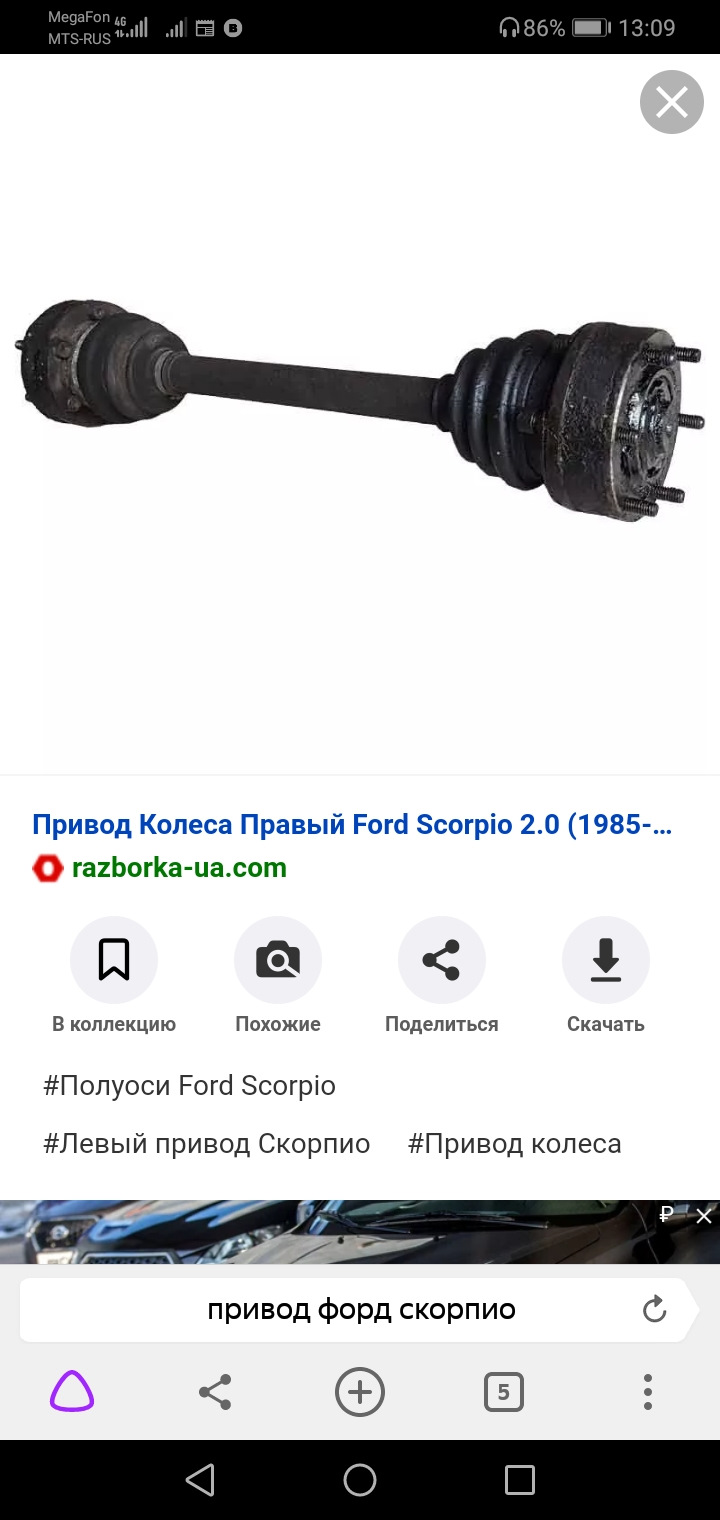Dismiss the car advertisement banner
Viewport: 720px width, 1520px height.
[x=704, y=1216]
